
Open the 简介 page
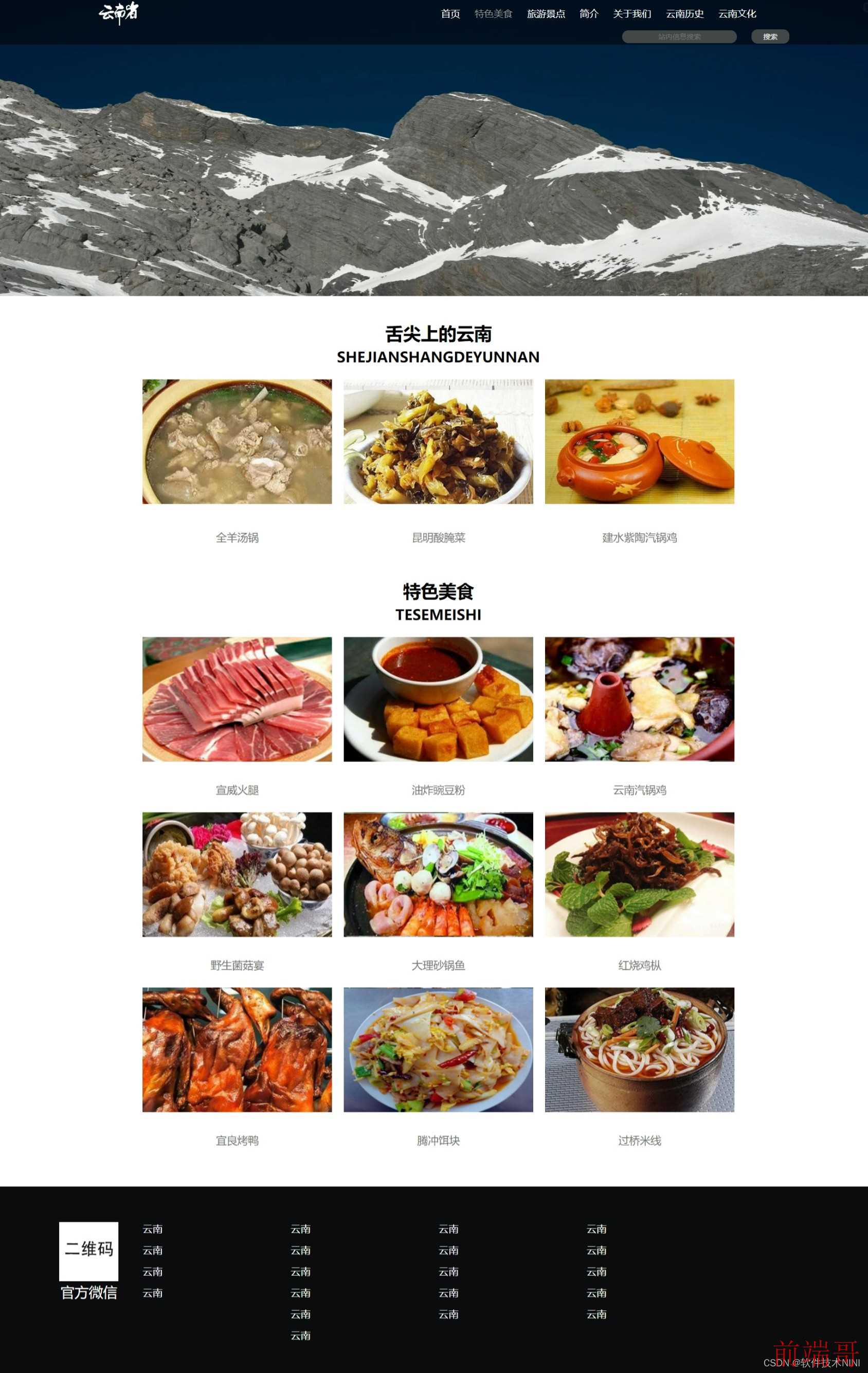tap(589, 14)
